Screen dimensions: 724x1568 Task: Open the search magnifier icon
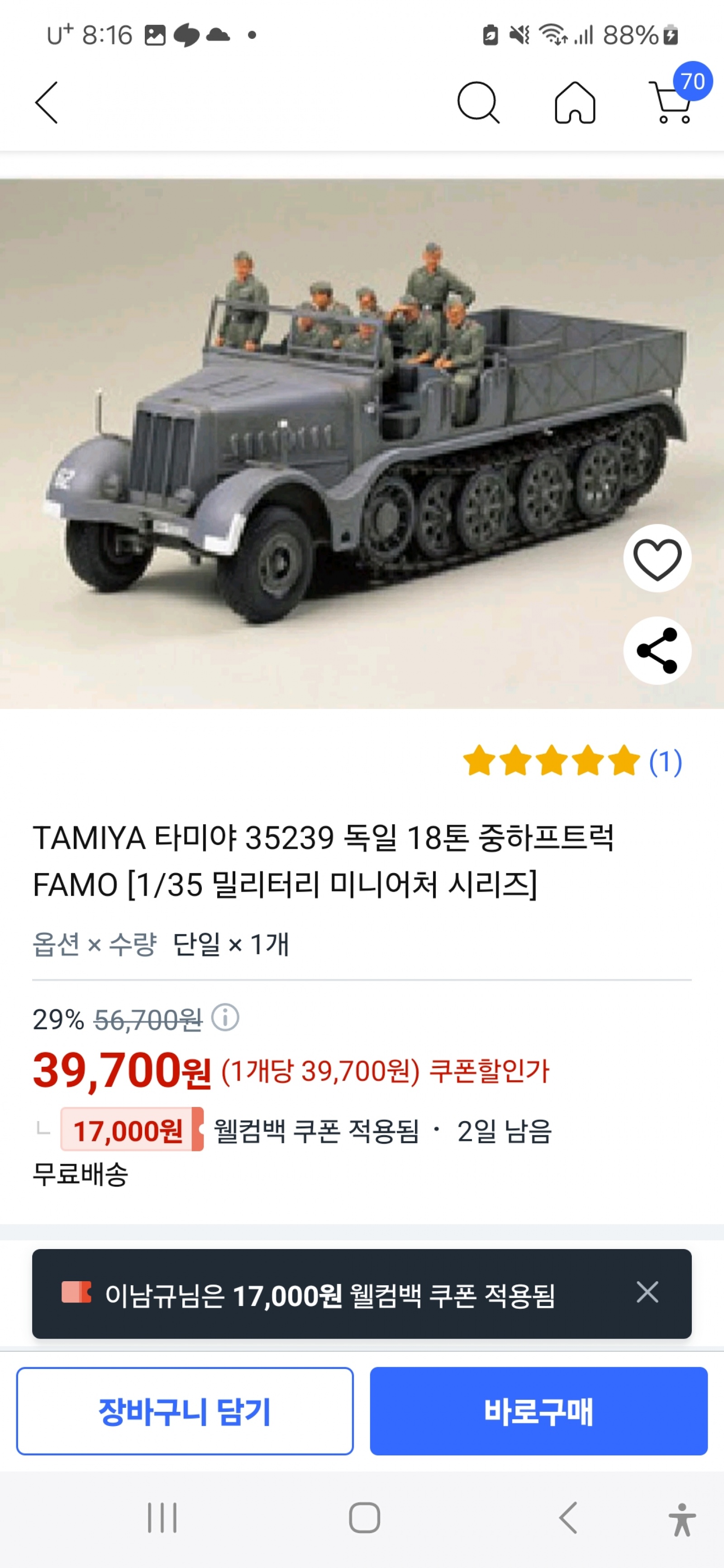(x=478, y=103)
